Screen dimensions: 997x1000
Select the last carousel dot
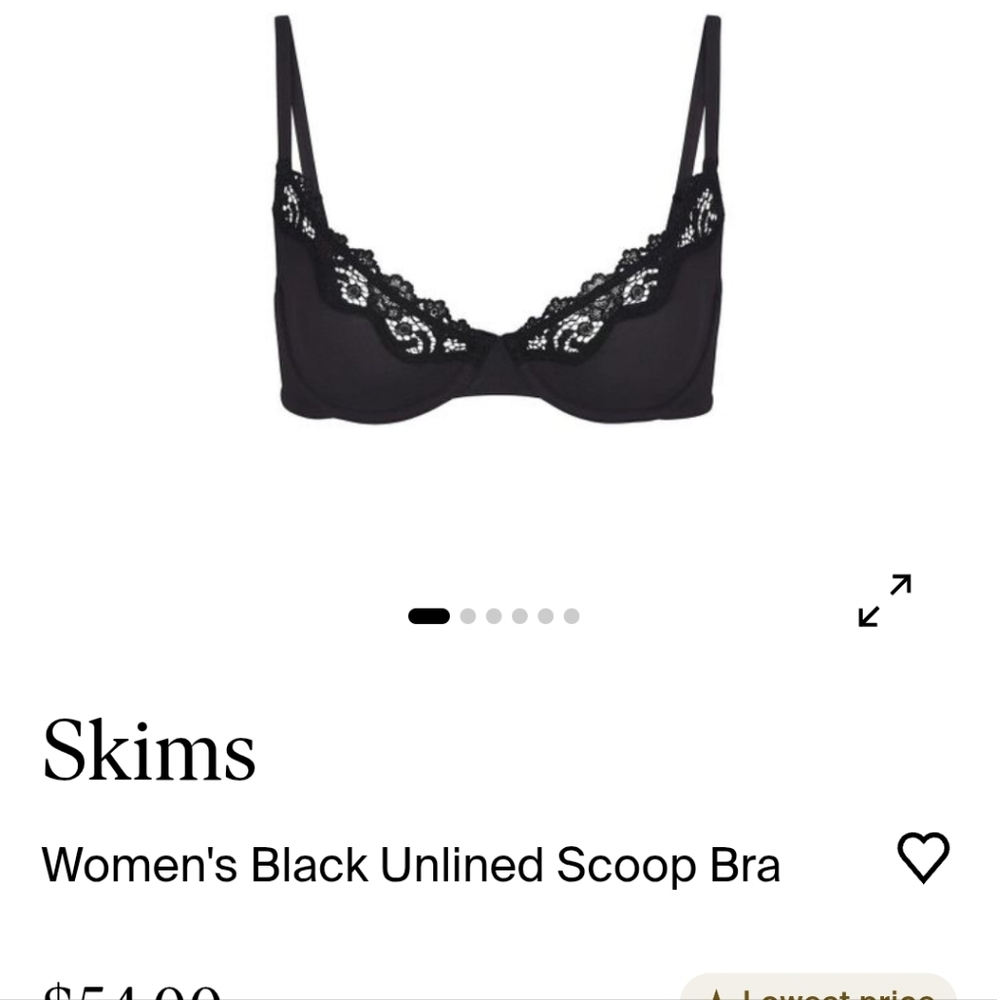(570, 615)
